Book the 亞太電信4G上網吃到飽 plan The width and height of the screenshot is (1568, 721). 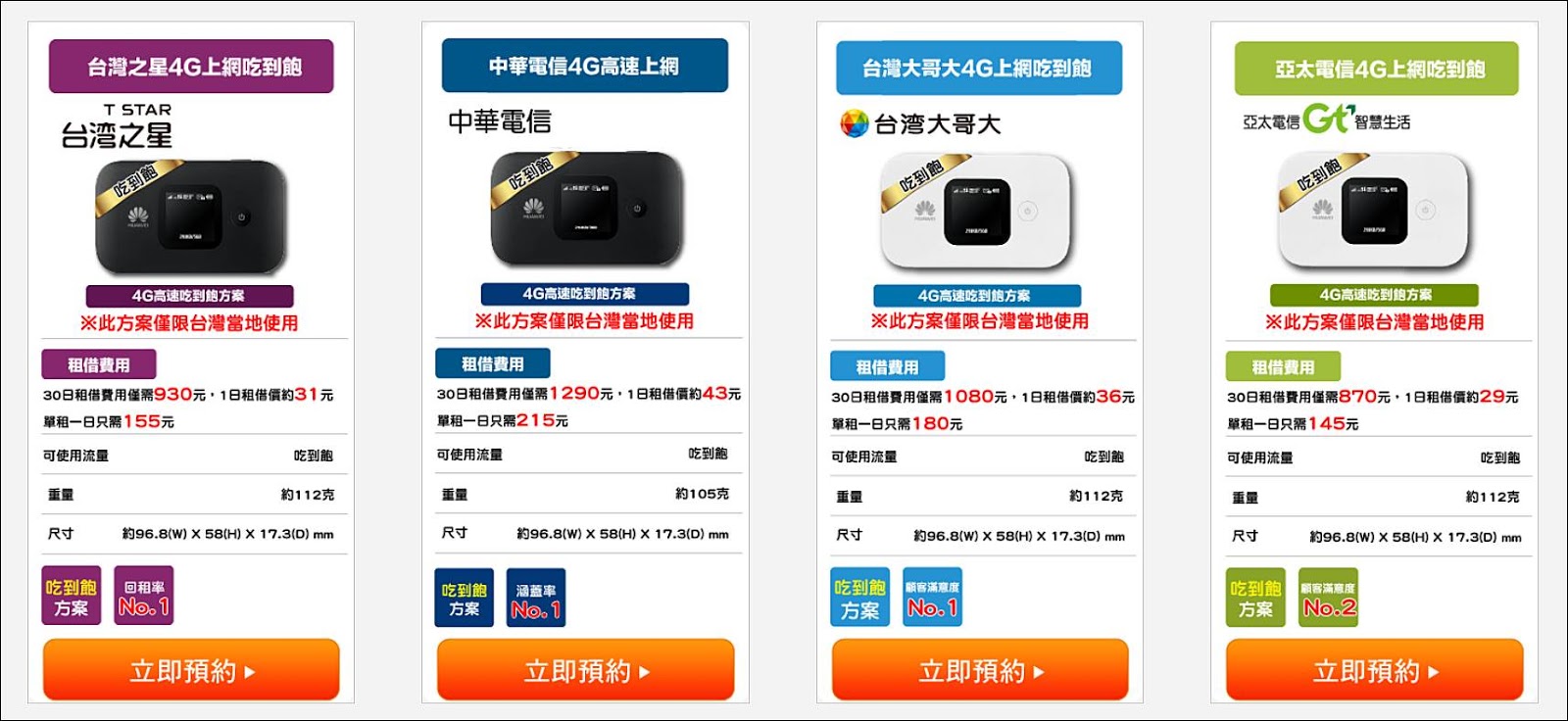click(x=1374, y=670)
